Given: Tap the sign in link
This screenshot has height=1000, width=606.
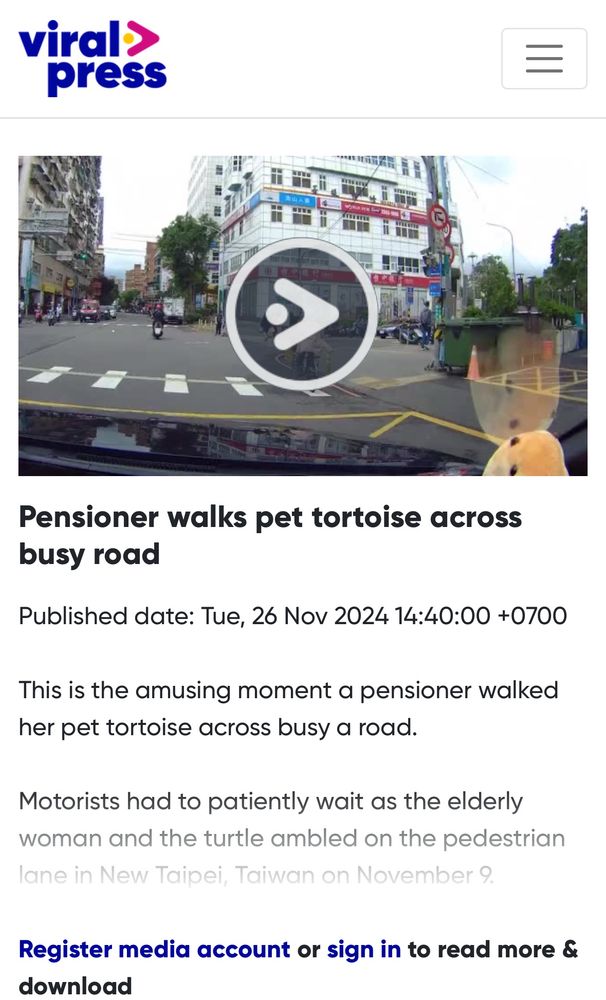Looking at the screenshot, I should (364, 949).
